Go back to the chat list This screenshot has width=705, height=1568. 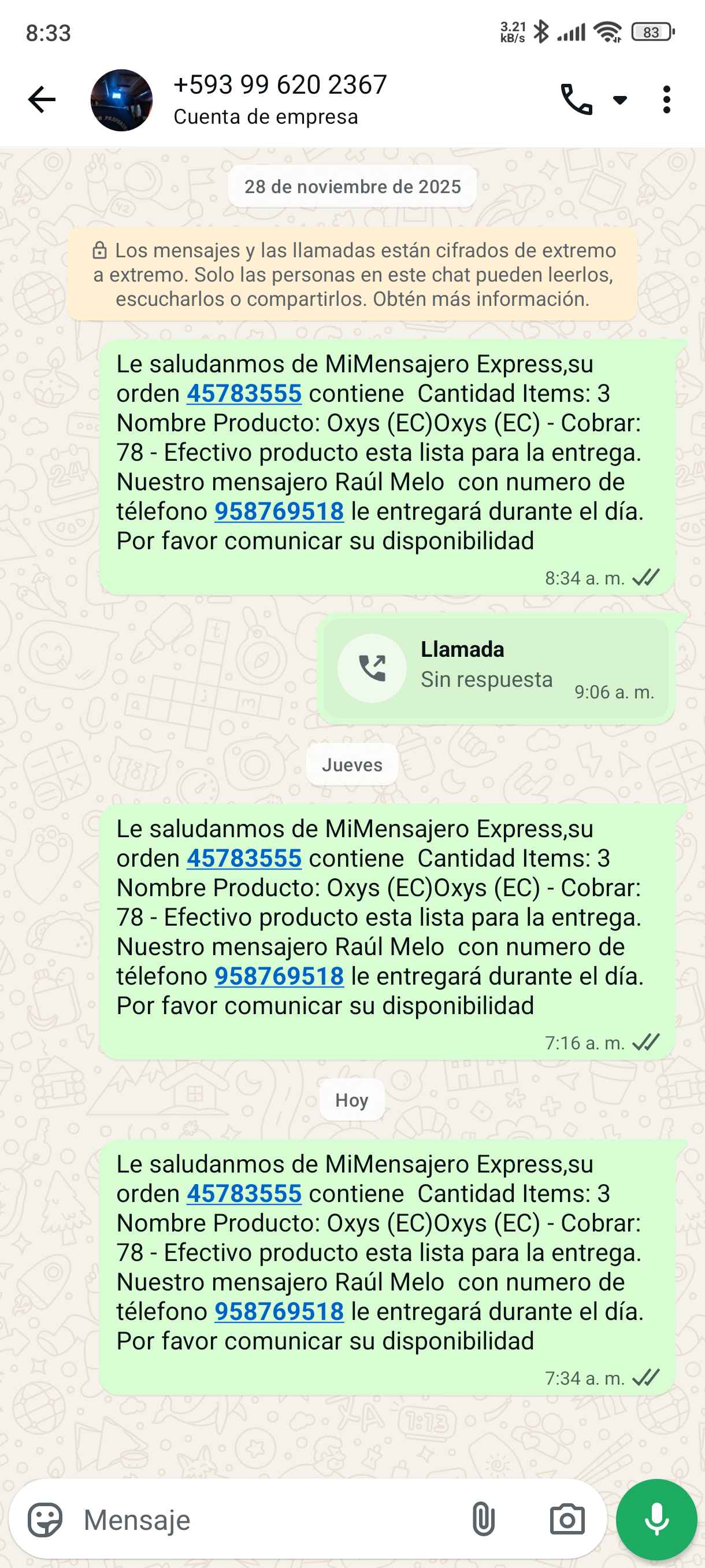[x=42, y=100]
